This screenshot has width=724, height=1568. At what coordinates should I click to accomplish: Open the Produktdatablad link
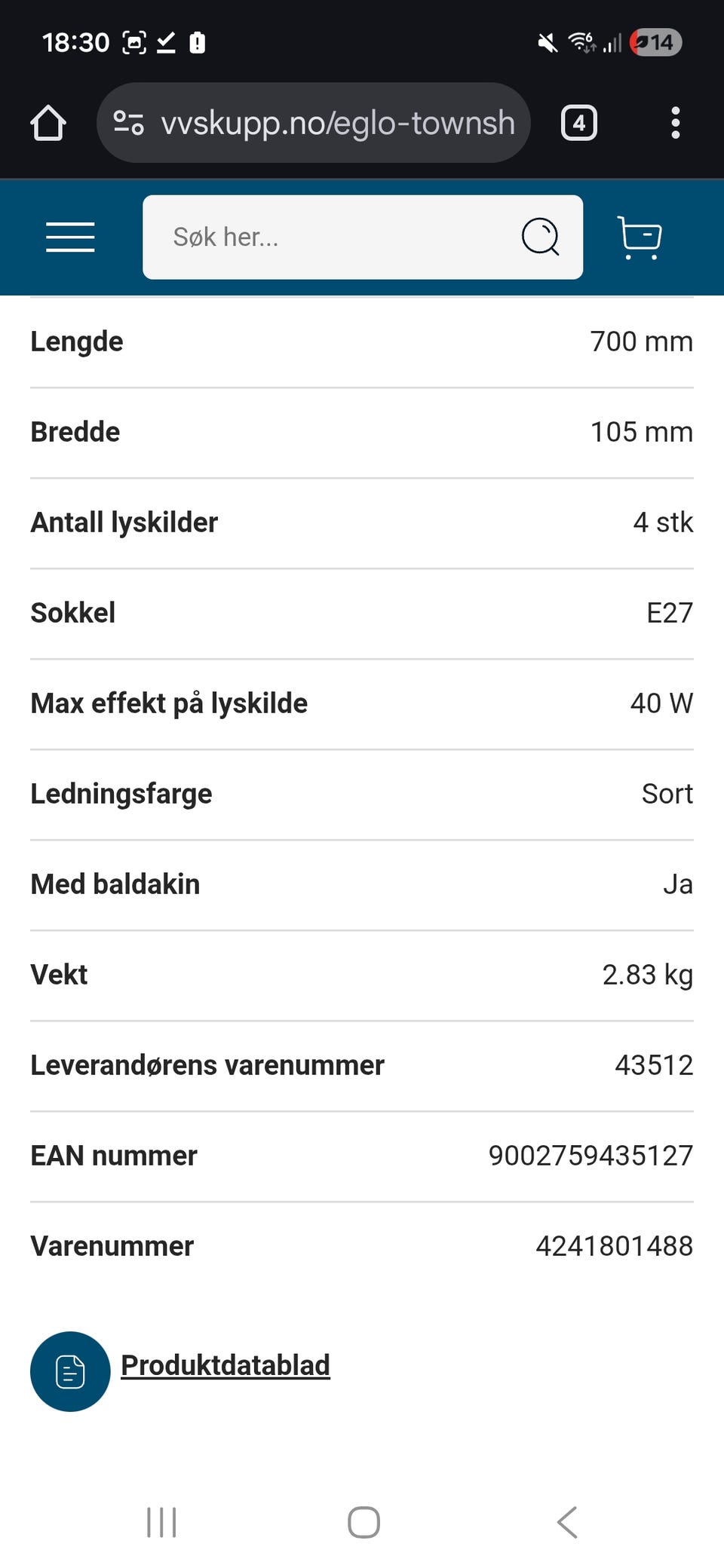pos(225,1365)
